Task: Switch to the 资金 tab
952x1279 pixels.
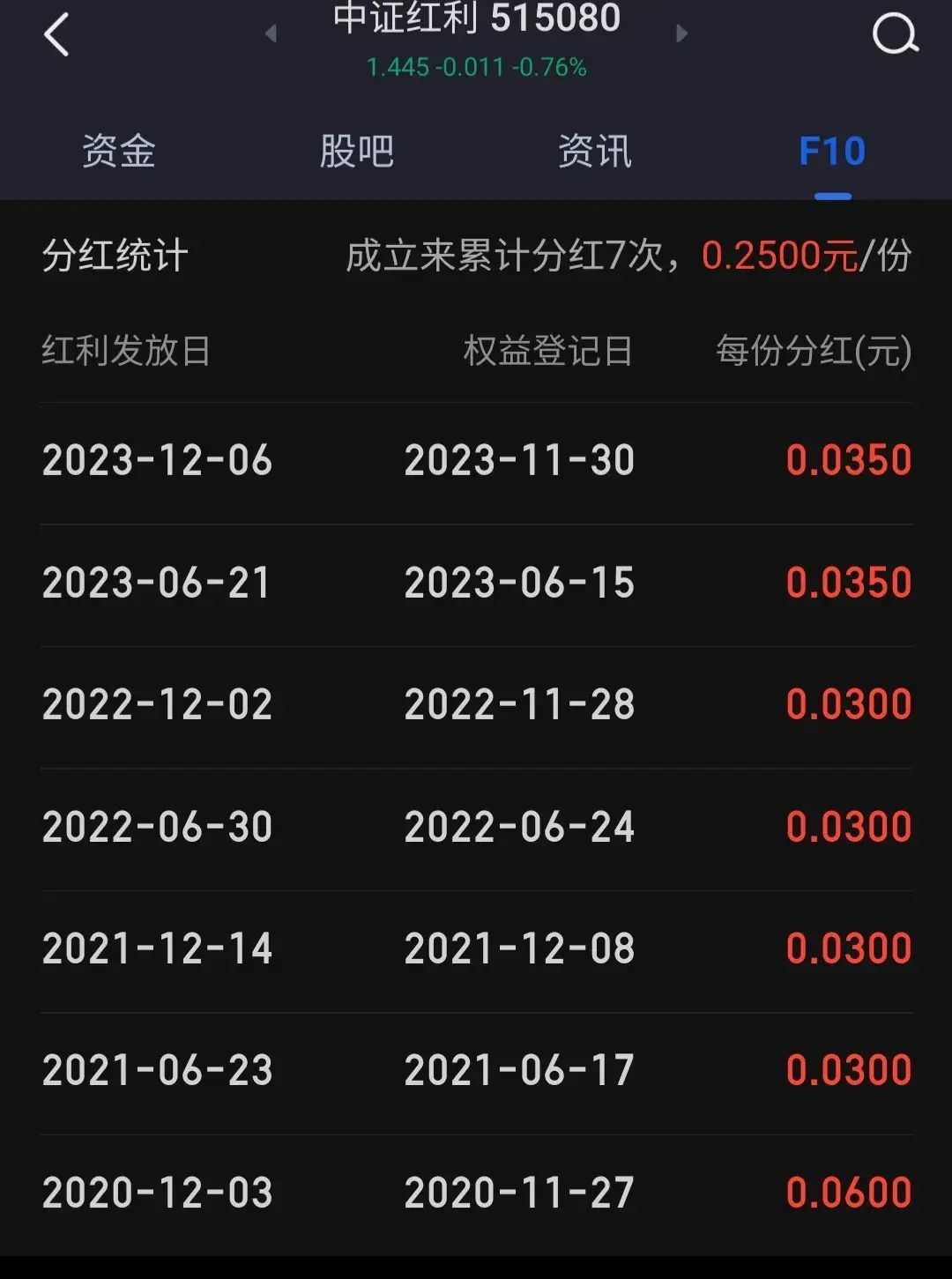Action: click(119, 151)
